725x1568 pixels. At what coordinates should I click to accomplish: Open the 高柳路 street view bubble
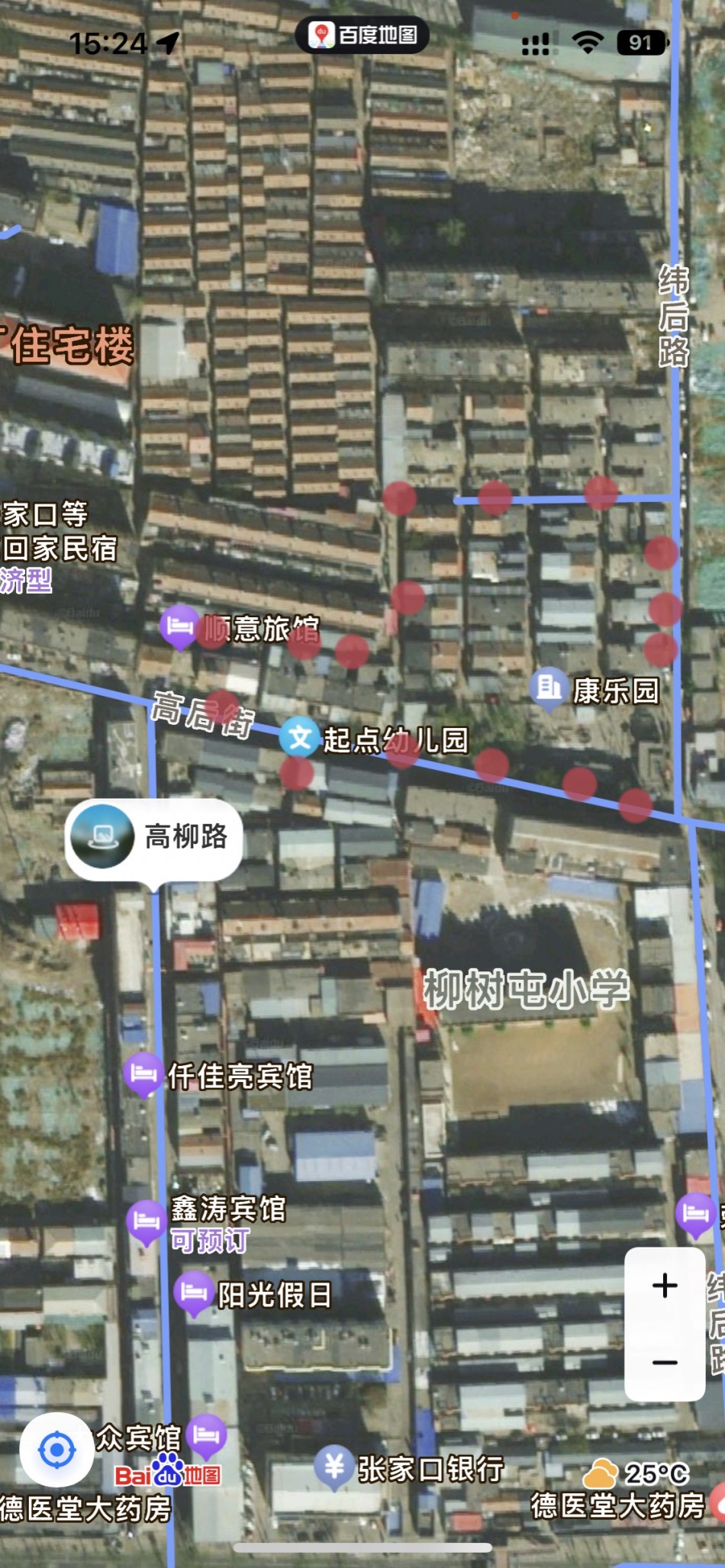click(x=154, y=837)
